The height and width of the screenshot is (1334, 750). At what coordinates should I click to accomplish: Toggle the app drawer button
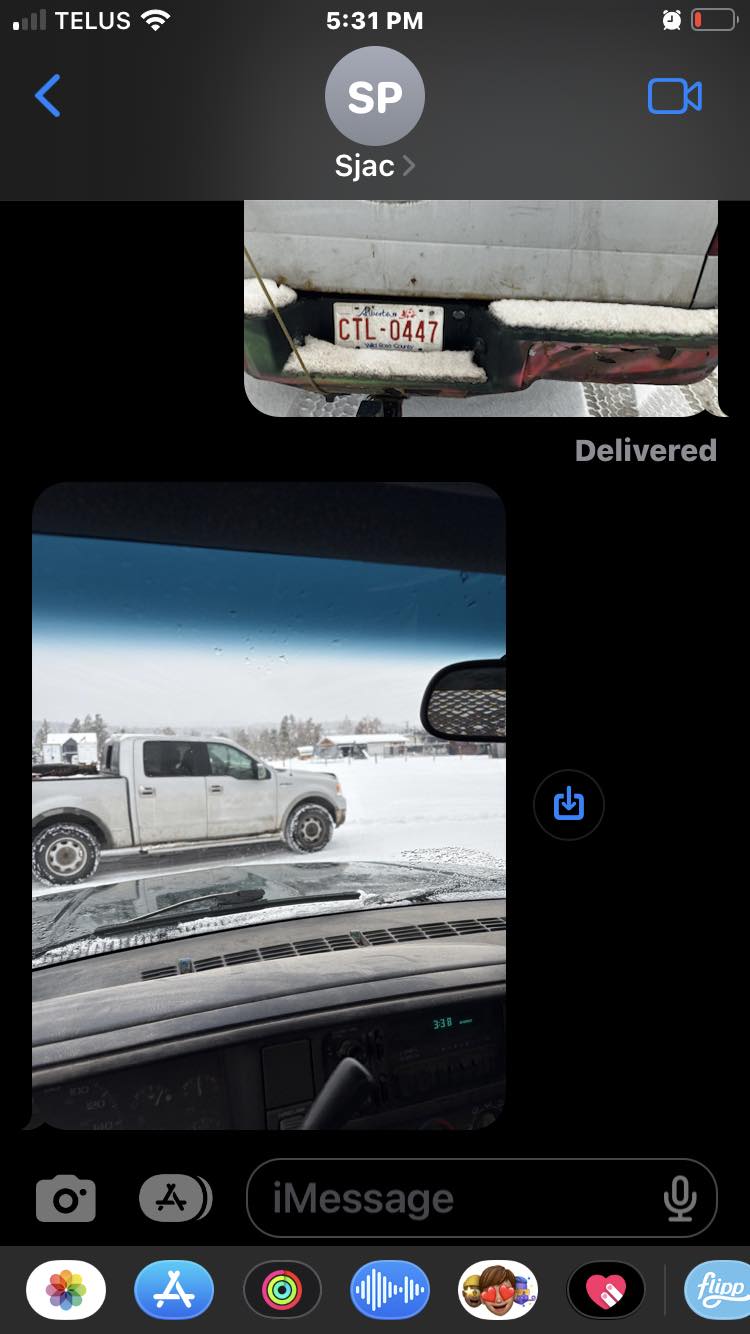tap(175, 1198)
